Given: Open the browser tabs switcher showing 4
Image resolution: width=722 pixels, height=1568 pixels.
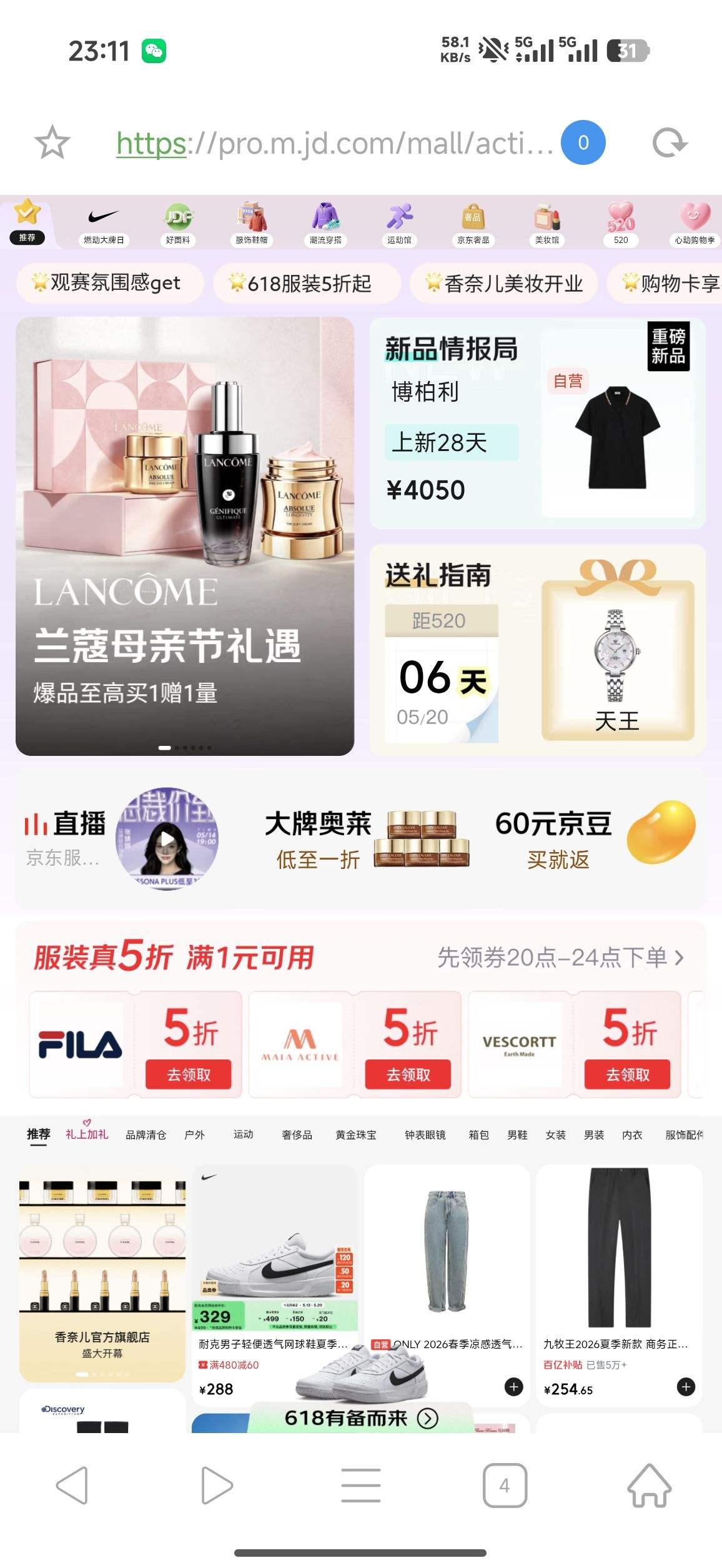Looking at the screenshot, I should click(x=505, y=1485).
